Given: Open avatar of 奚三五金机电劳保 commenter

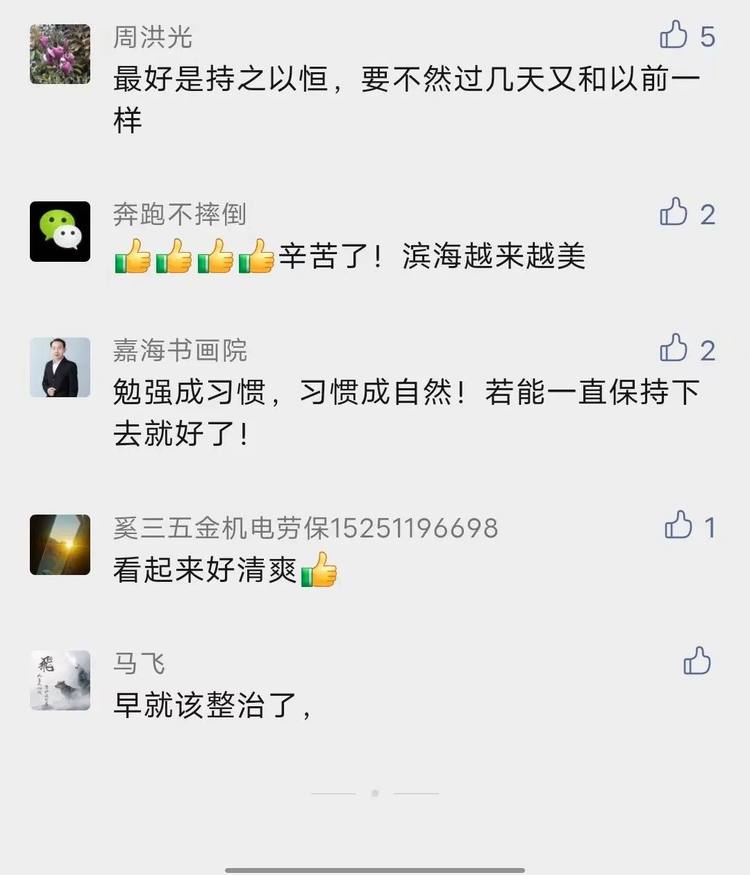Looking at the screenshot, I should (60, 544).
